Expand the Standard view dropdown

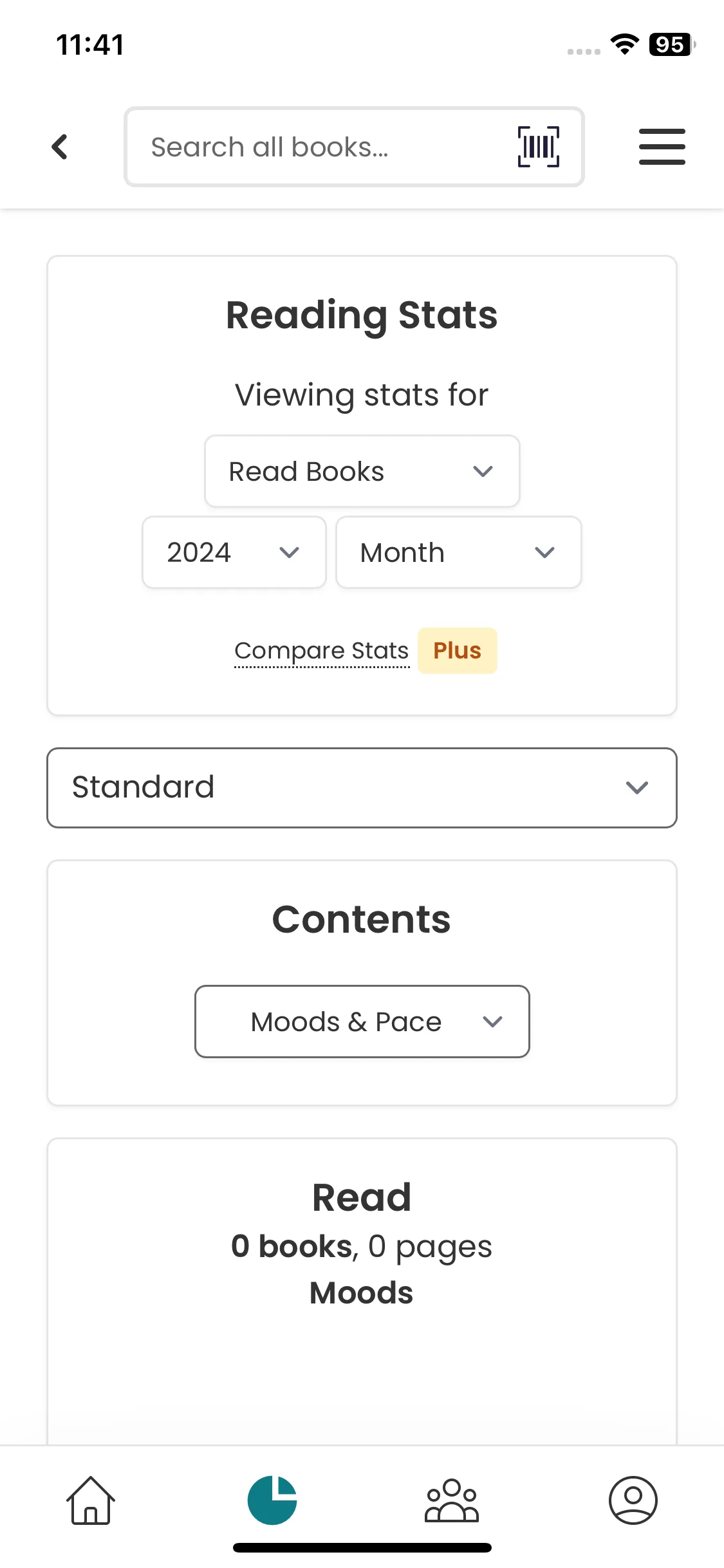point(362,787)
